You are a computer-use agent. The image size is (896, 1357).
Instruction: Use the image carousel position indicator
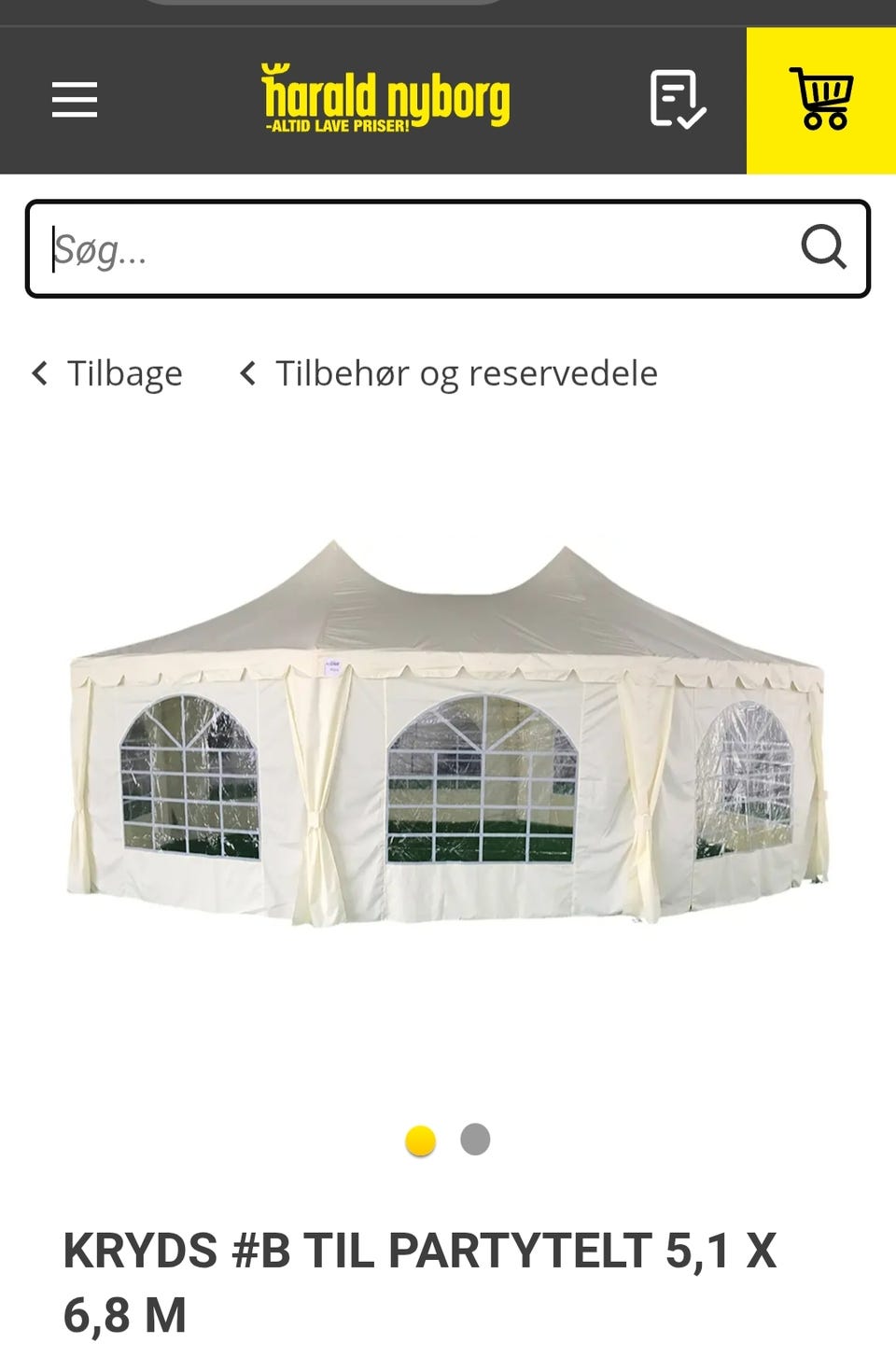(448, 1139)
